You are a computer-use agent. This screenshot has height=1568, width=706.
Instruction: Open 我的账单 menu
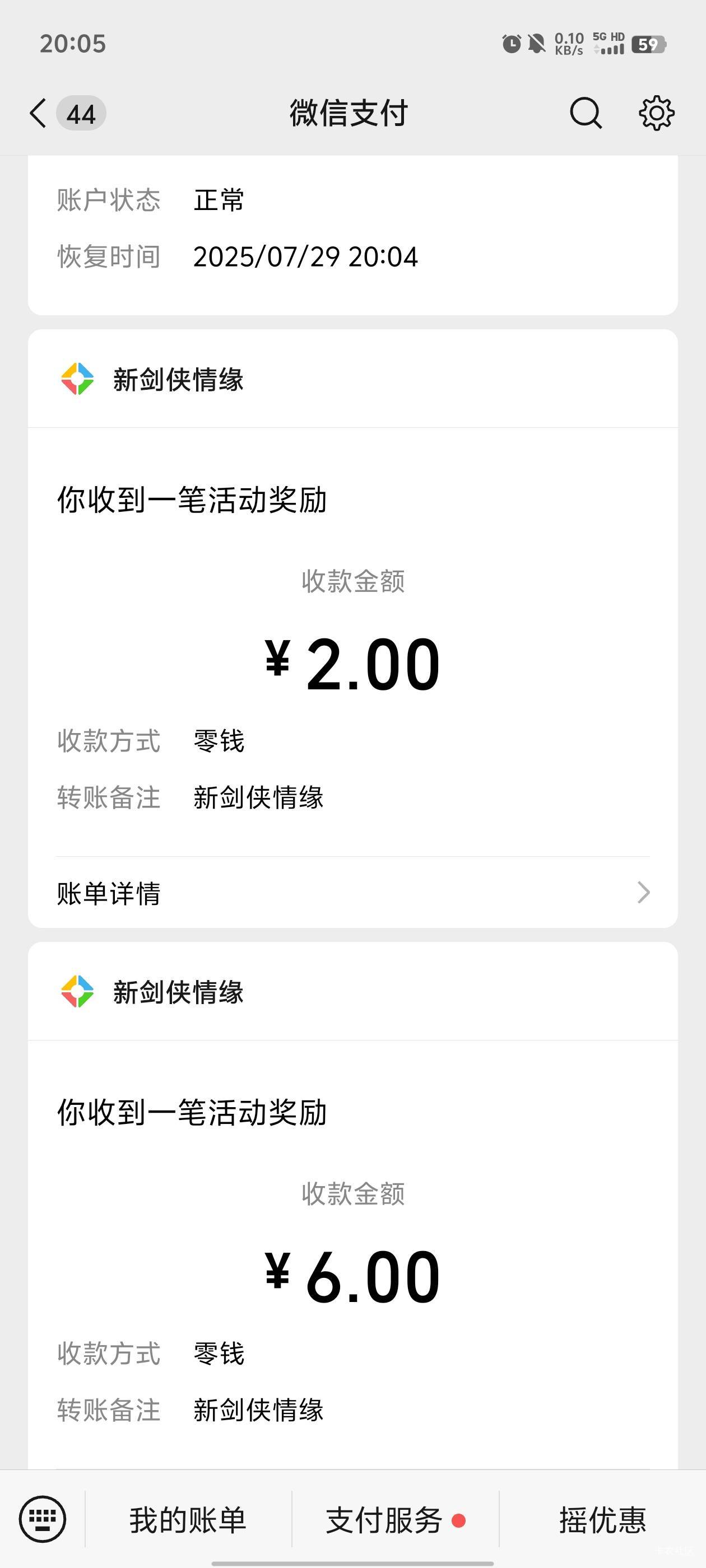tap(188, 1520)
